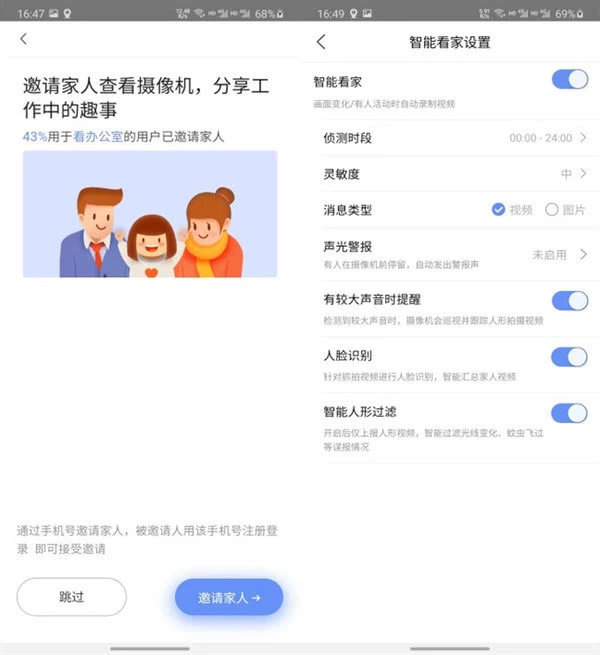Go back from the invite family page
This screenshot has height=655, width=600.
point(24,39)
